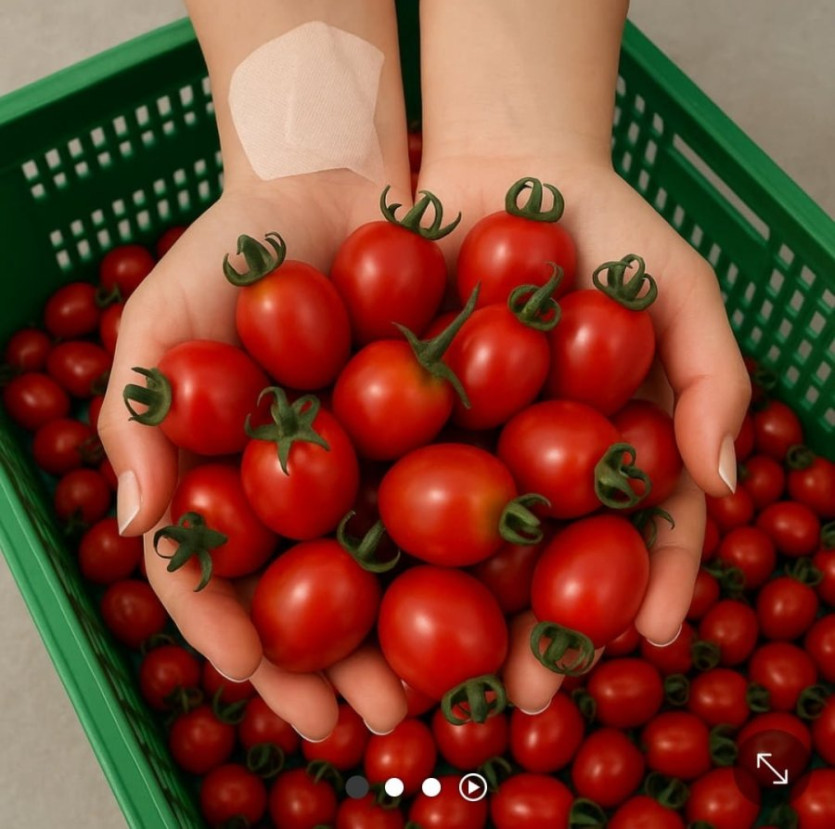Jump to the third carousel dot
This screenshot has height=829, width=835.
click(x=431, y=787)
